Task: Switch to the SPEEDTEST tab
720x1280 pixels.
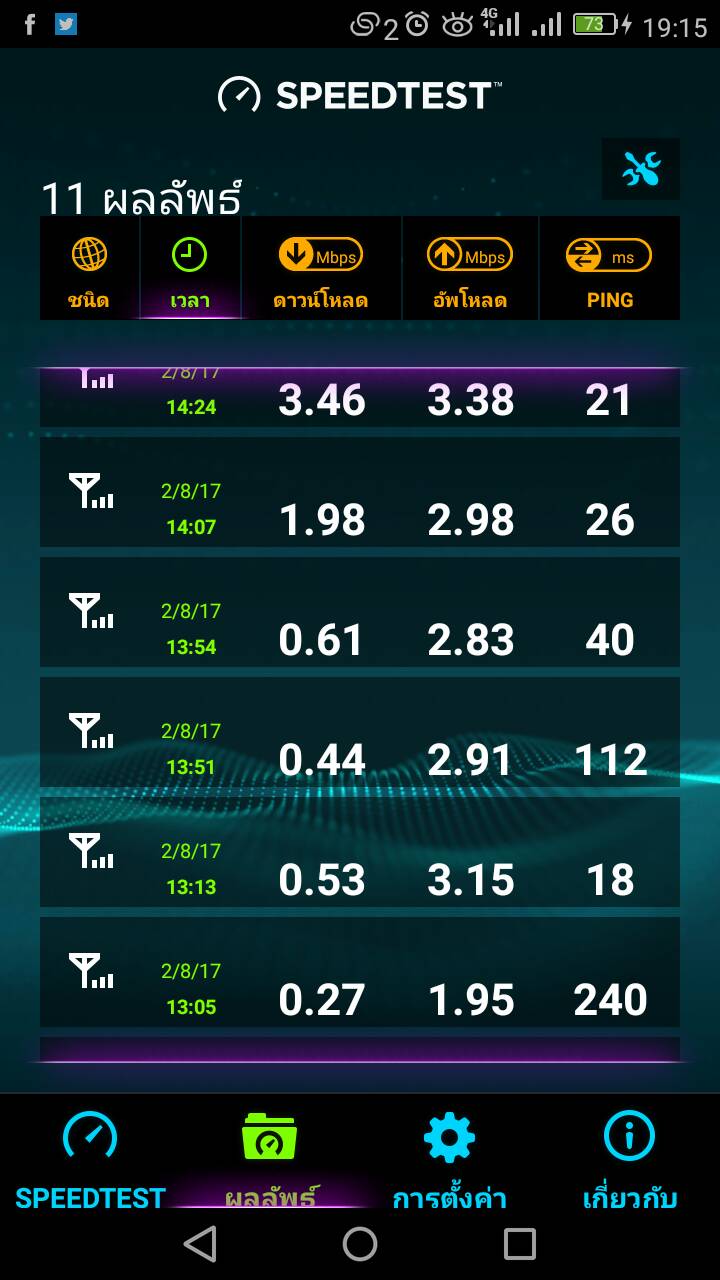Action: 90,1160
